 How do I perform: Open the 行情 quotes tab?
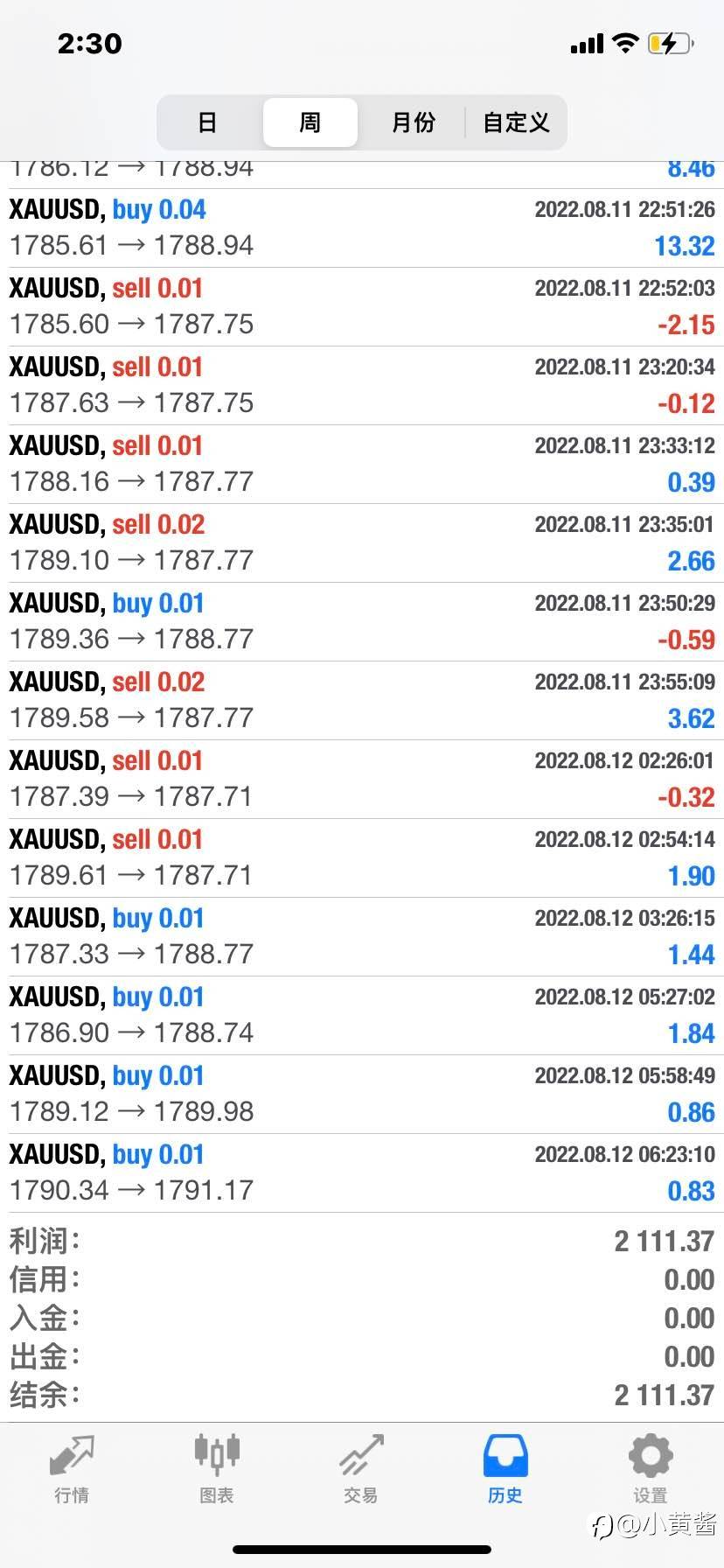pos(72,1469)
